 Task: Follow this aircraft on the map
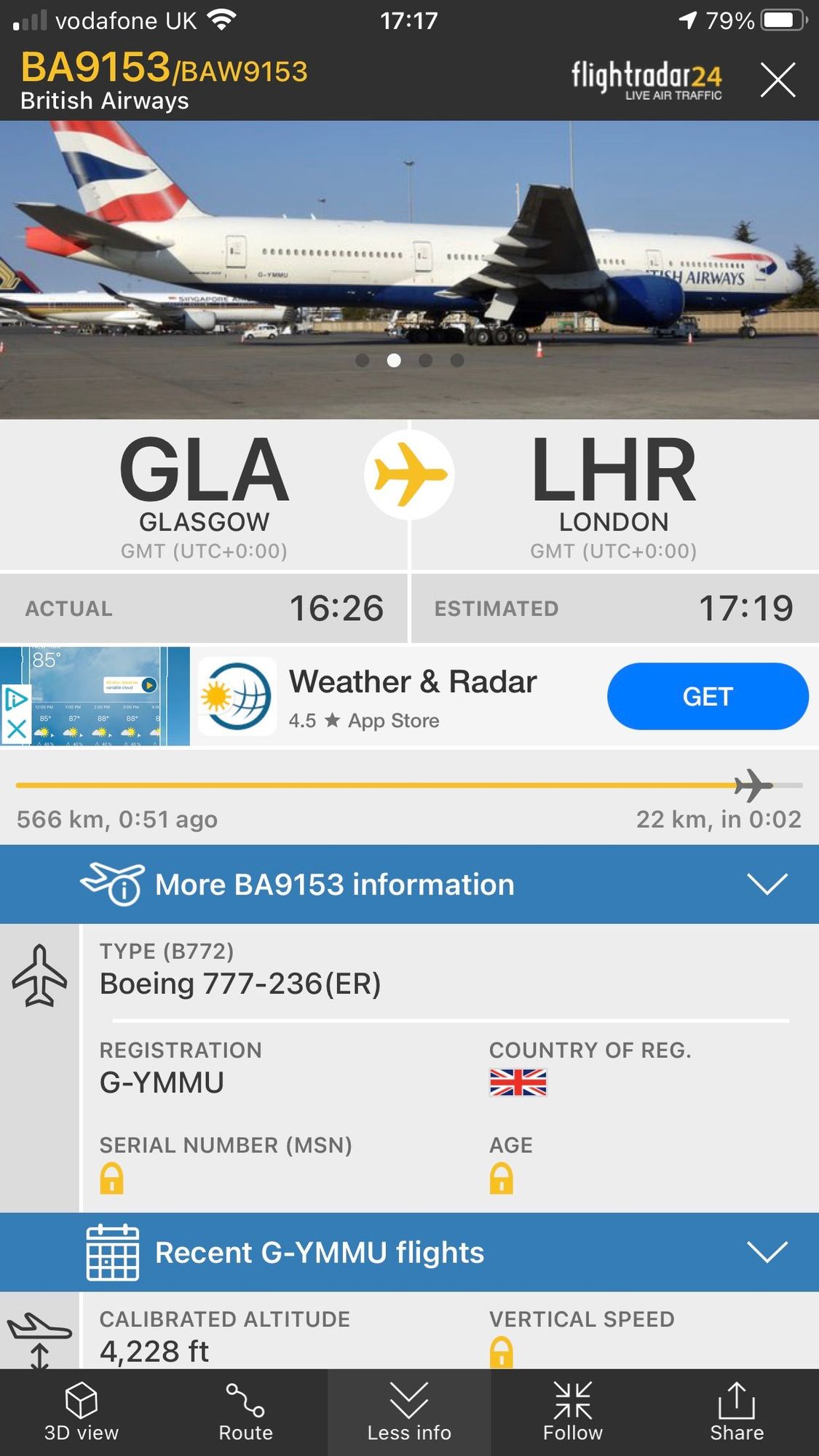[x=573, y=1411]
